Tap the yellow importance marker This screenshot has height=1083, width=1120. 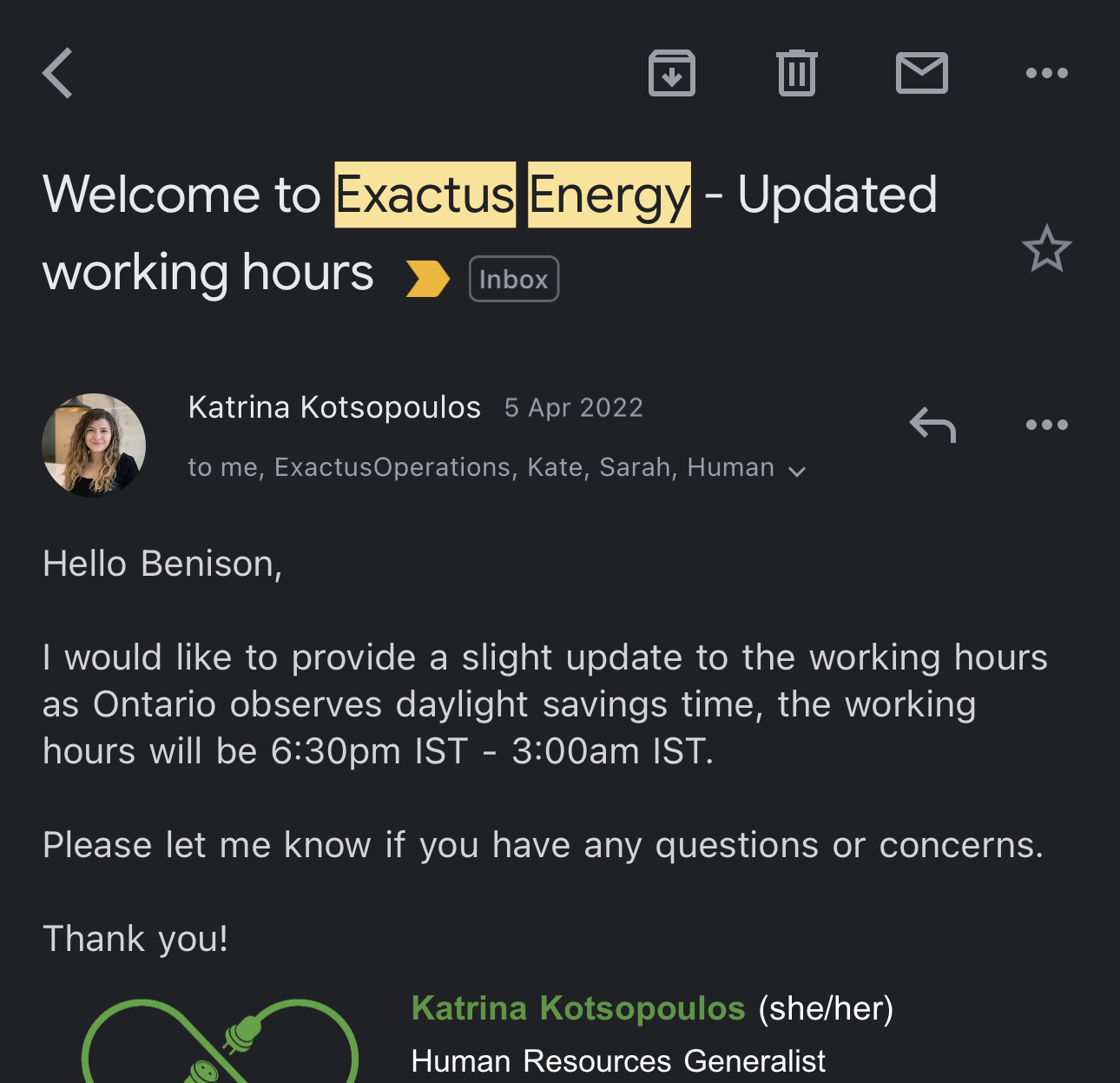[427, 279]
